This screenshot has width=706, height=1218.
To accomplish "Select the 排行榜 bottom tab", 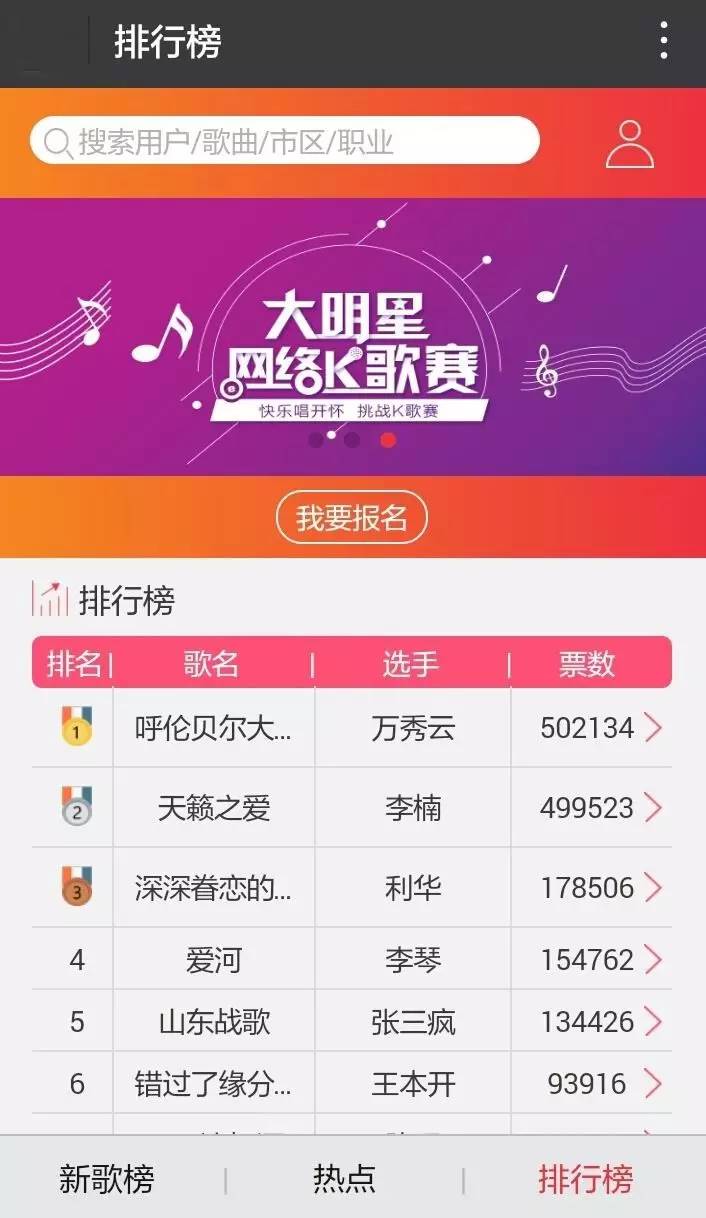I will 585,1179.
